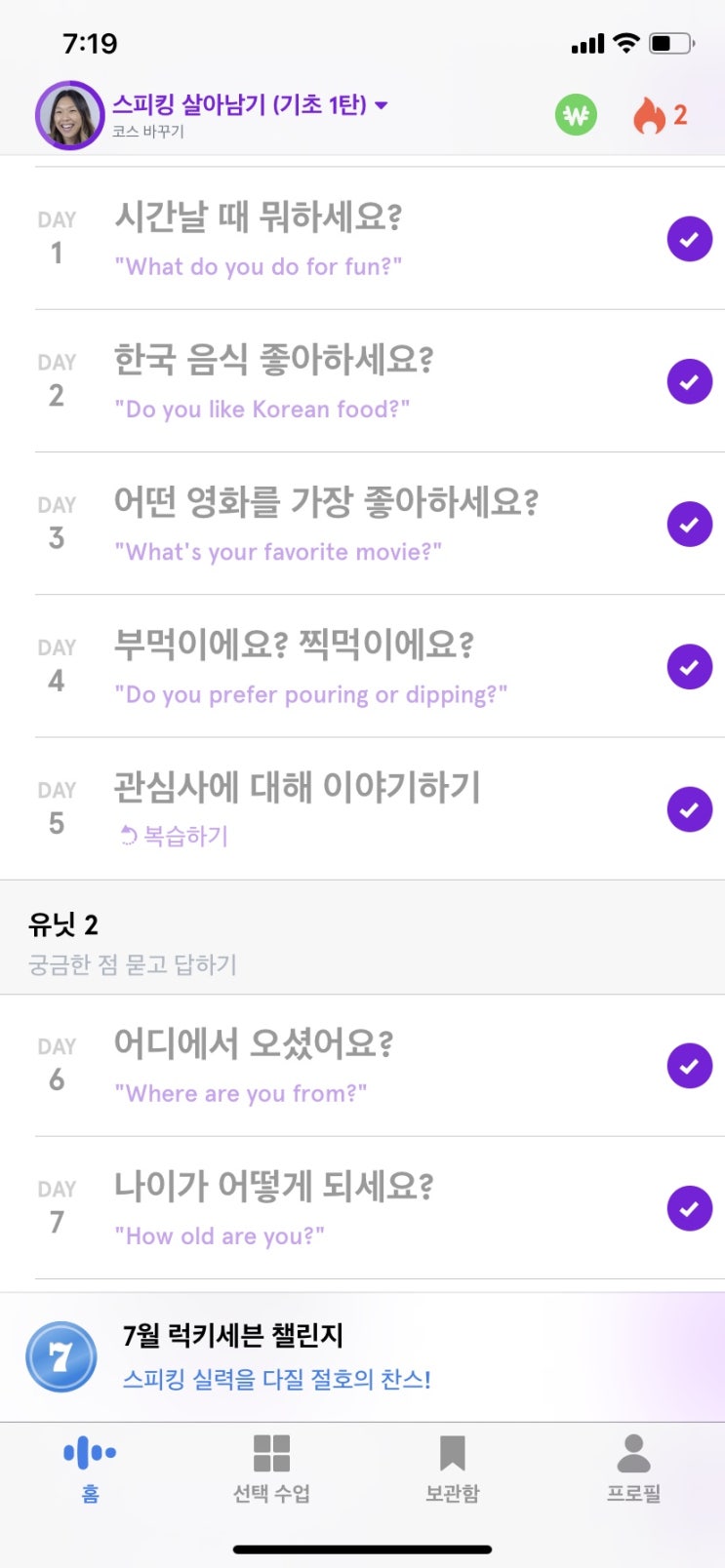Open Day 7 lesson 나이가 어떻게 되세요?
Viewport: 725px width, 1568px height.
point(273,1207)
